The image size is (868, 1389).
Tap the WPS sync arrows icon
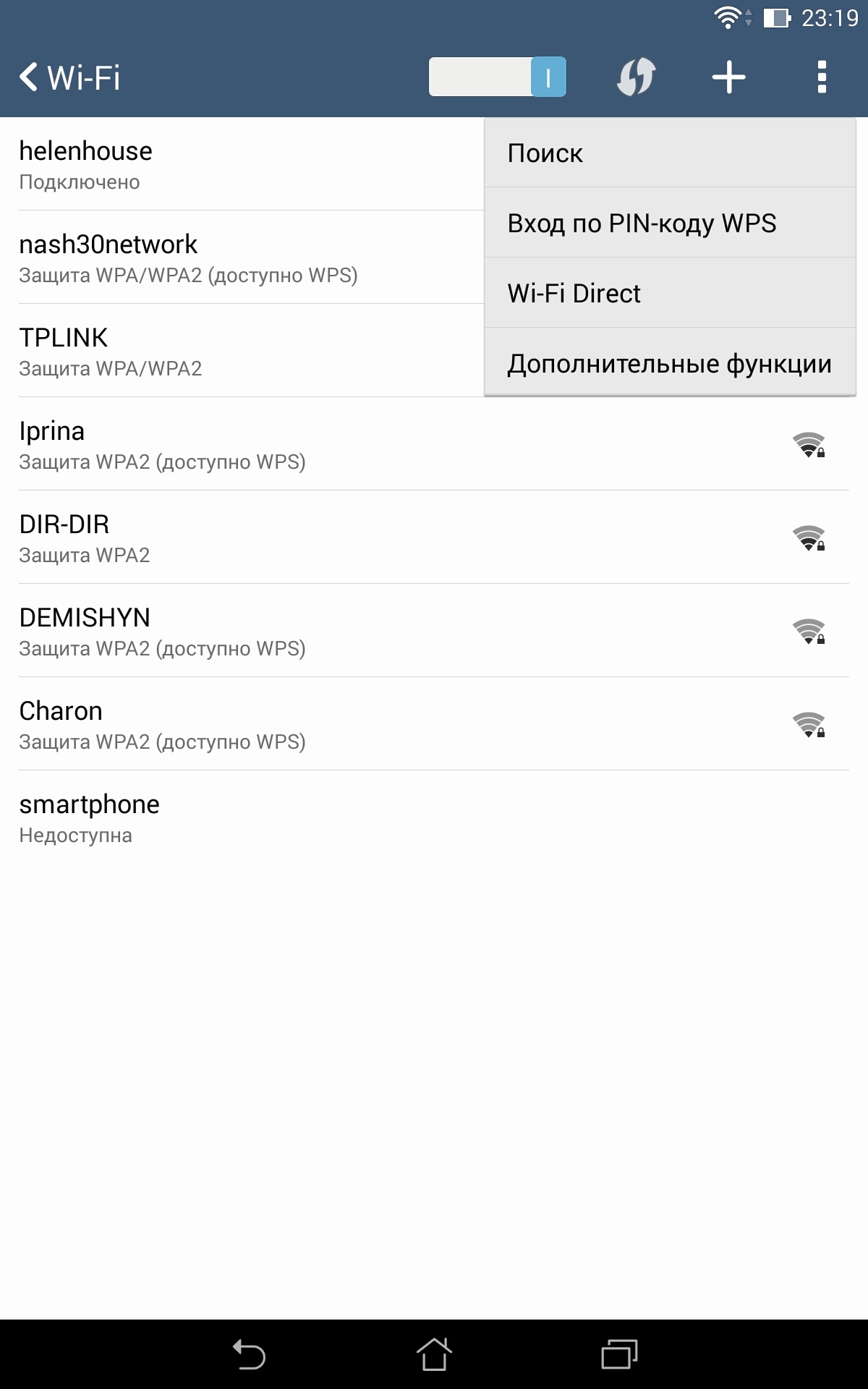[636, 77]
